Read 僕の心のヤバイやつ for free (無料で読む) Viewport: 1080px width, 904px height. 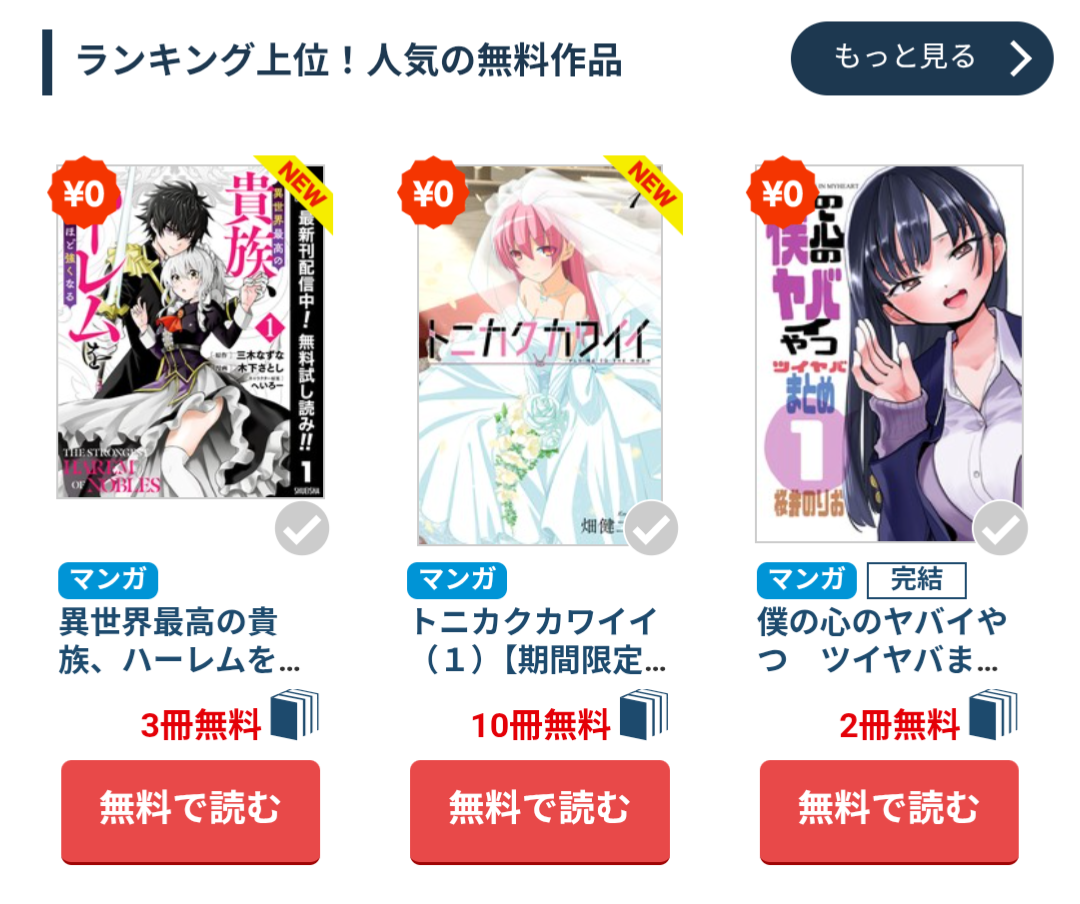coord(889,809)
